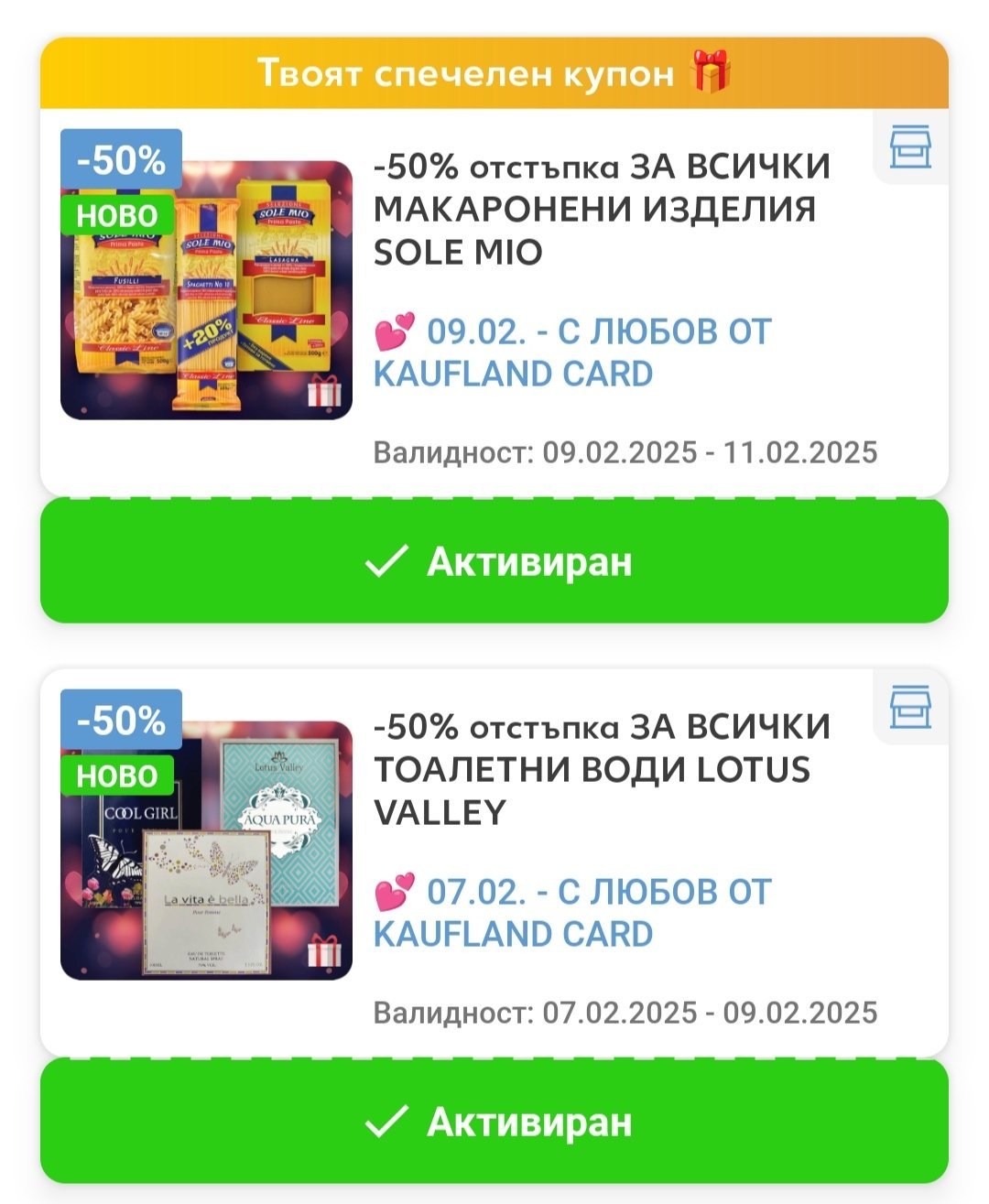
Task: Open the Sole Mio pasta coupon card
Action: (494, 302)
